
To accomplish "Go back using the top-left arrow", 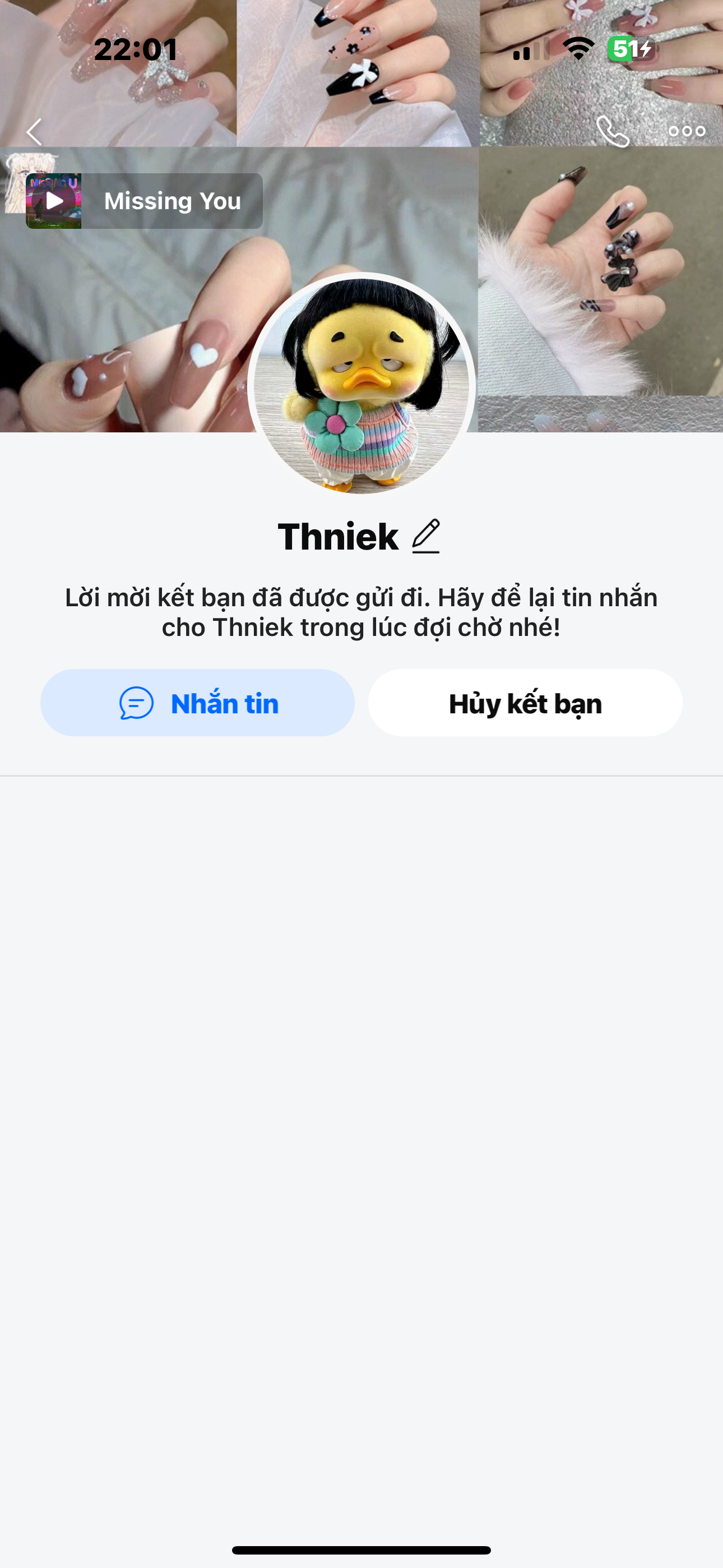I will coord(34,131).
